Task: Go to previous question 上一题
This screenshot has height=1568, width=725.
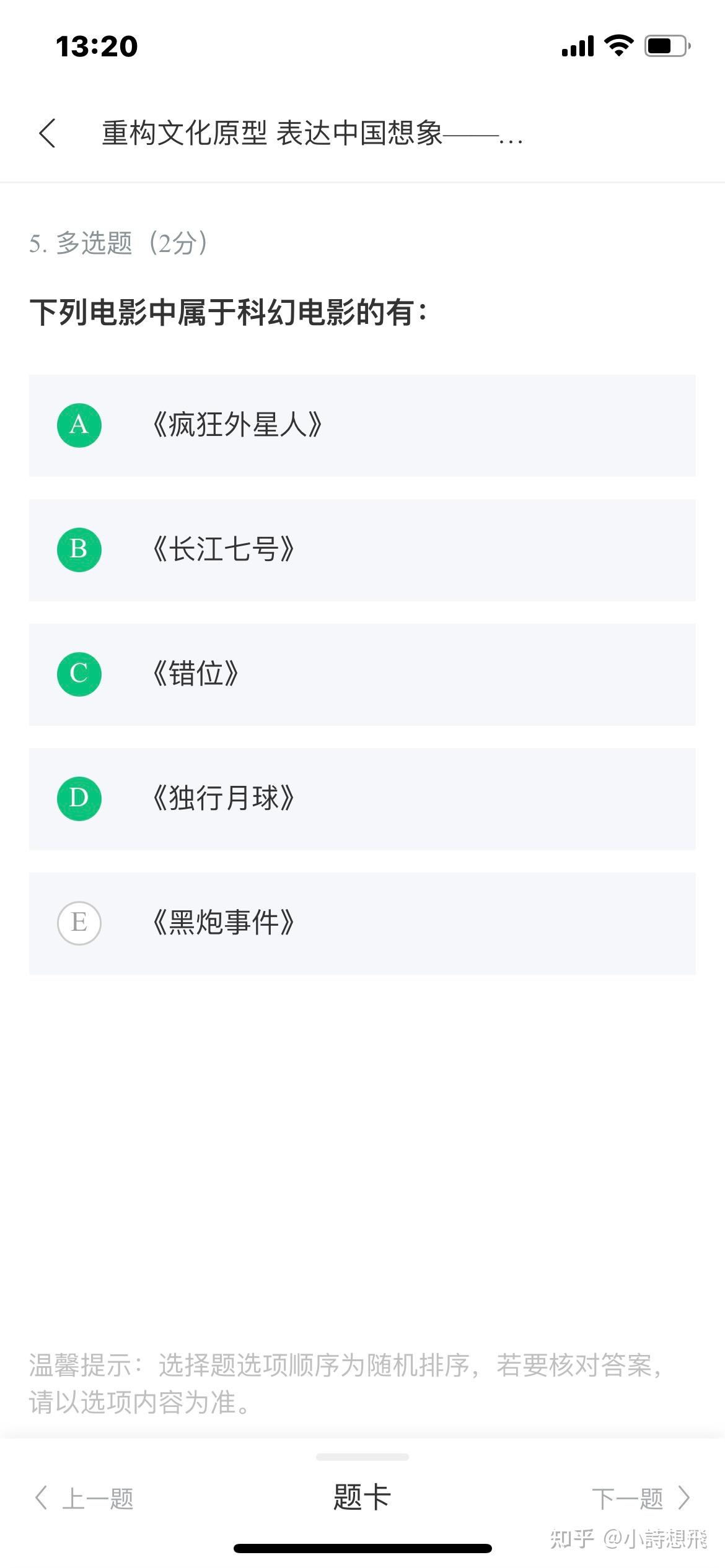Action: click(x=84, y=1499)
